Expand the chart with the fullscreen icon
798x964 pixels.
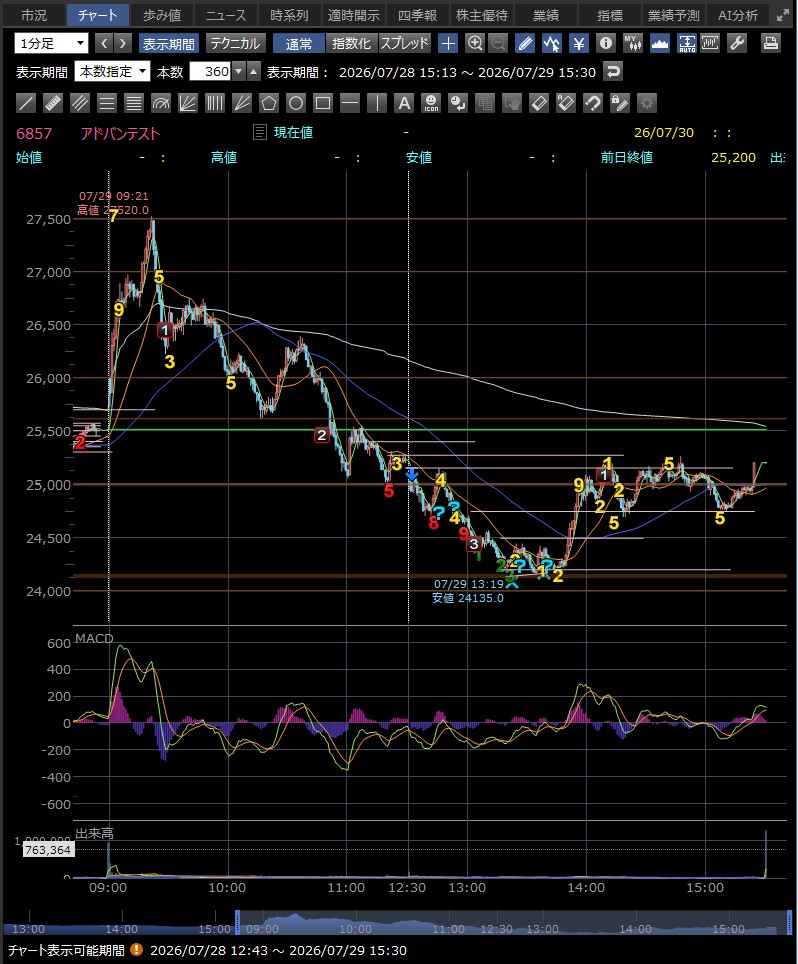point(783,15)
